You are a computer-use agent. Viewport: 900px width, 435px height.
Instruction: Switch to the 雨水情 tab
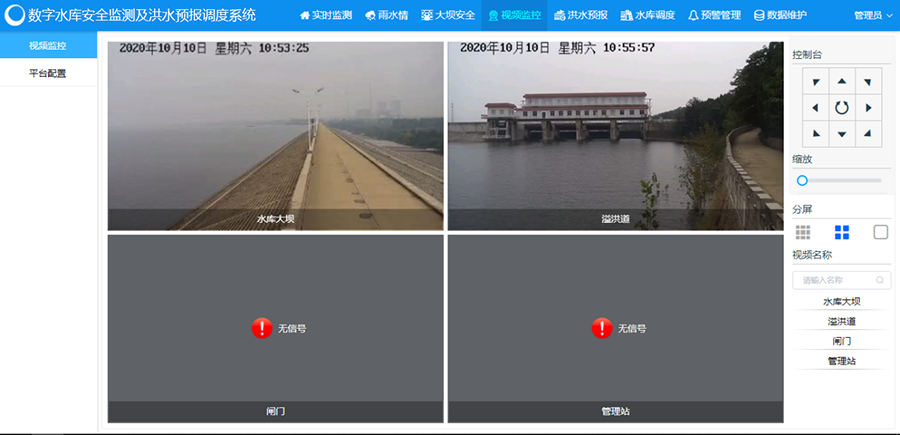click(386, 15)
